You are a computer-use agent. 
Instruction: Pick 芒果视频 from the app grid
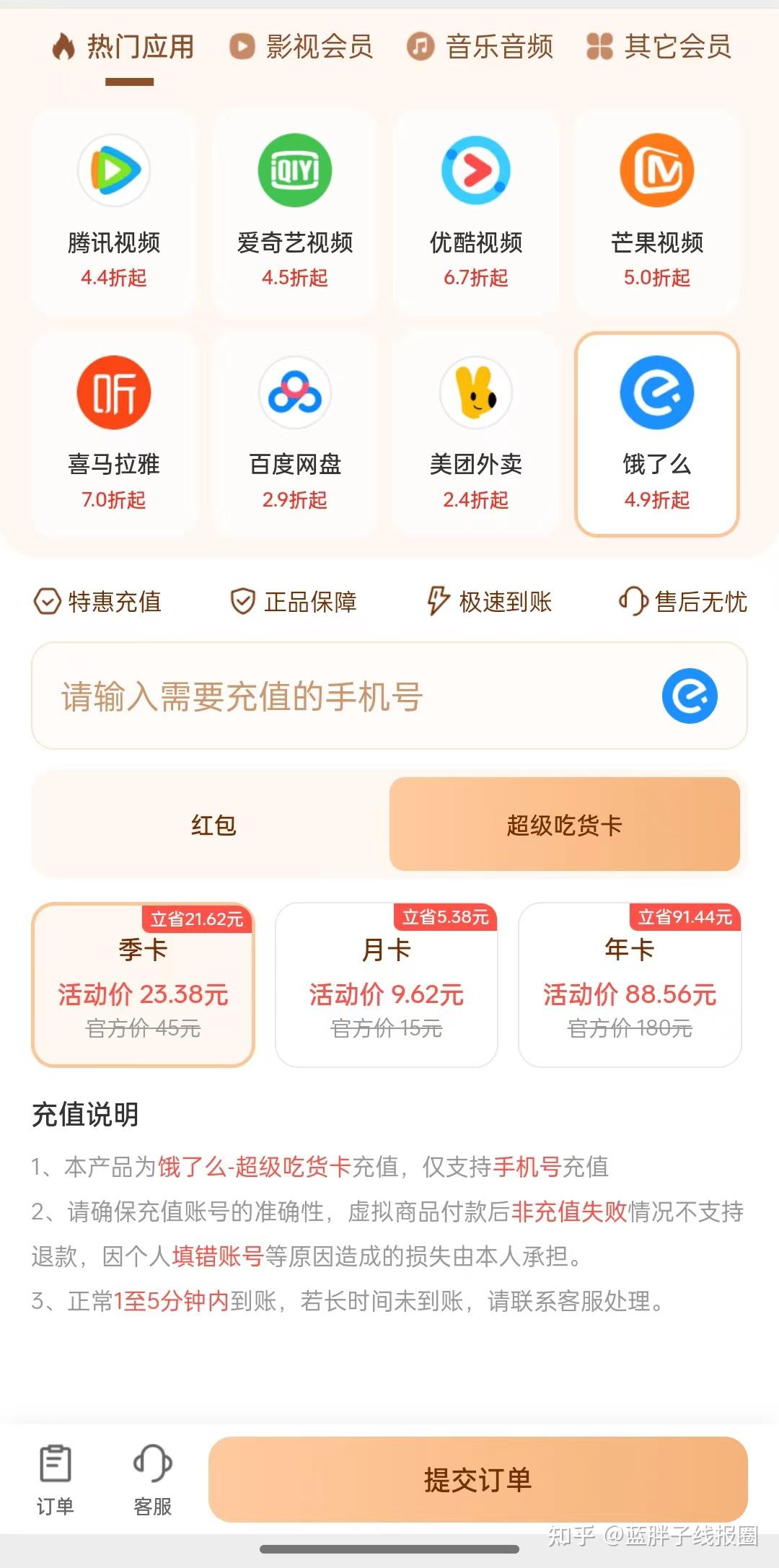point(657,211)
